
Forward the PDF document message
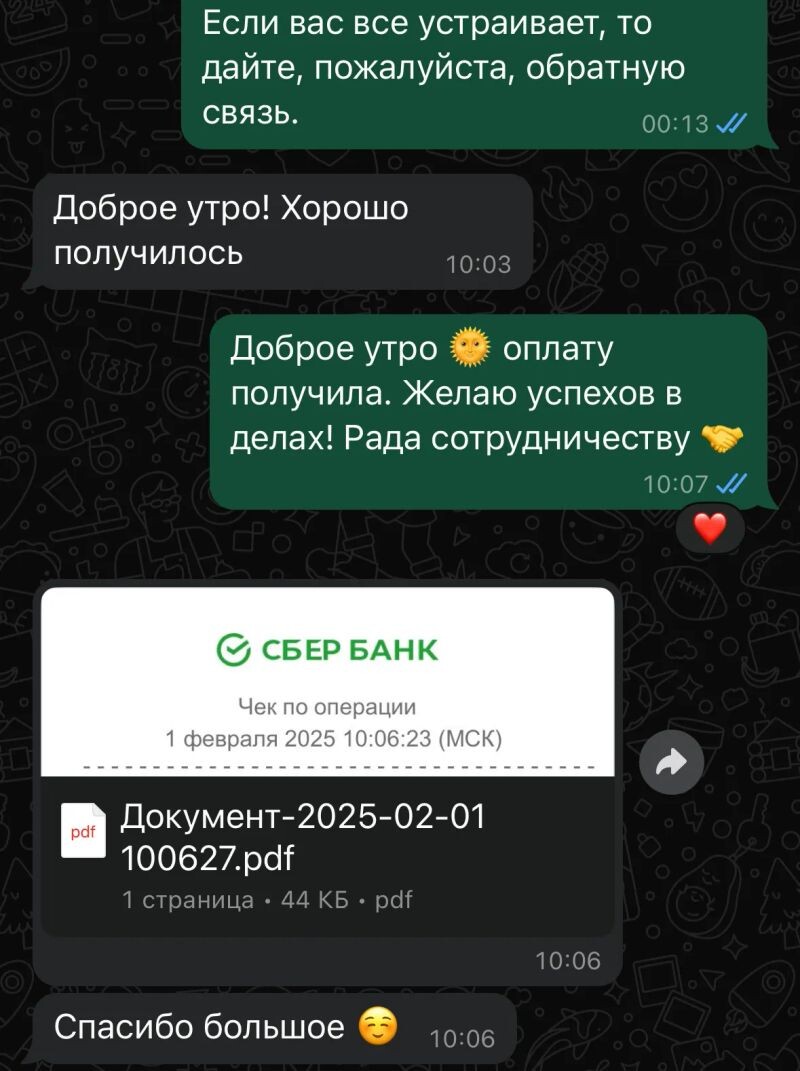pos(671,765)
